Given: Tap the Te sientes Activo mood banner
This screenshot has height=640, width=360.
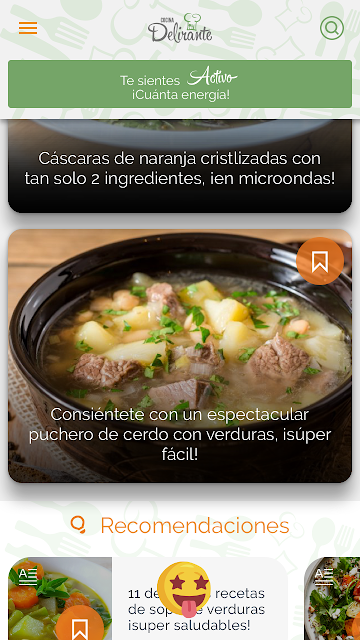Looking at the screenshot, I should 180,84.
